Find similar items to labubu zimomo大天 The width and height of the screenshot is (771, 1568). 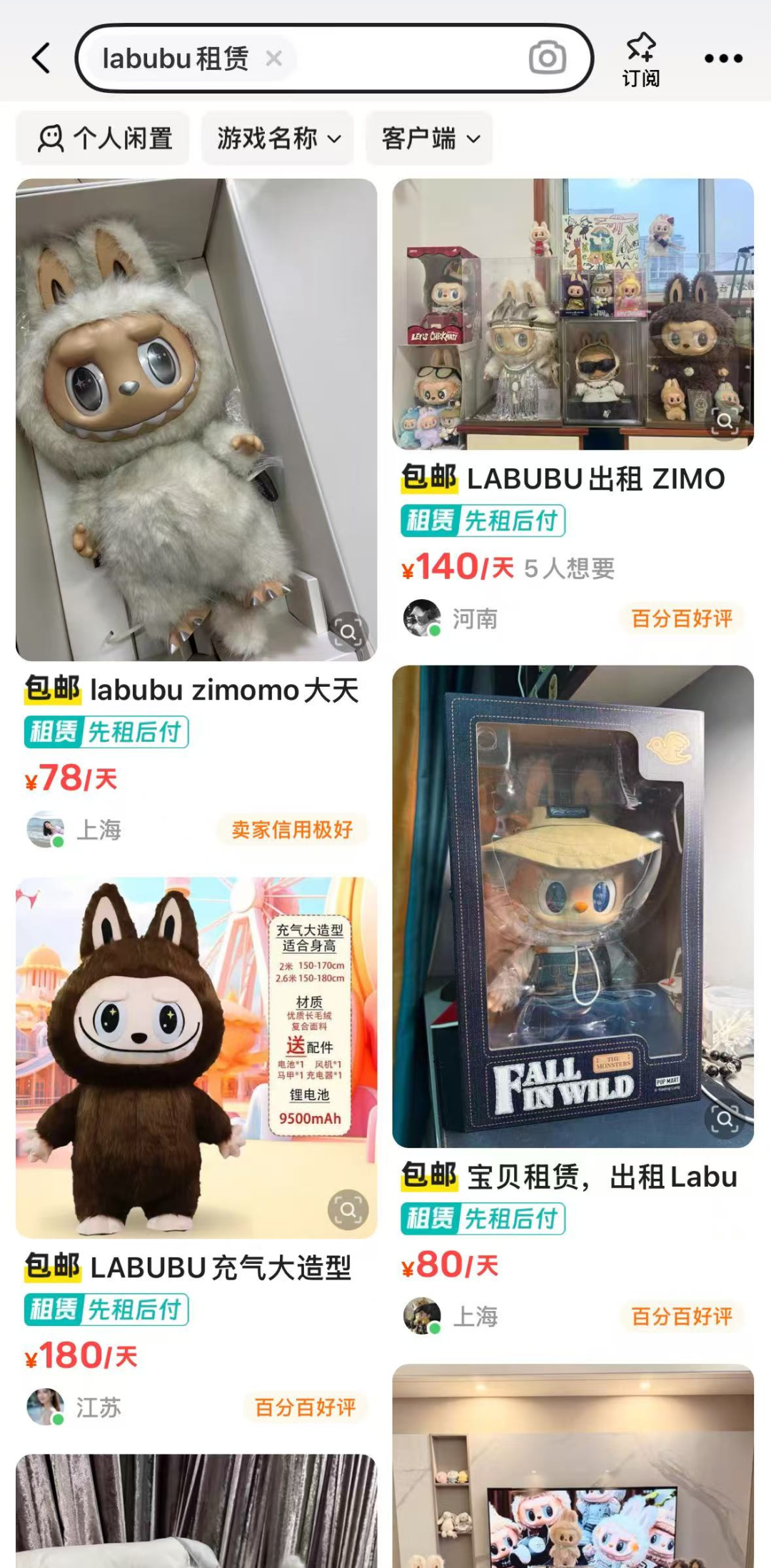(348, 631)
